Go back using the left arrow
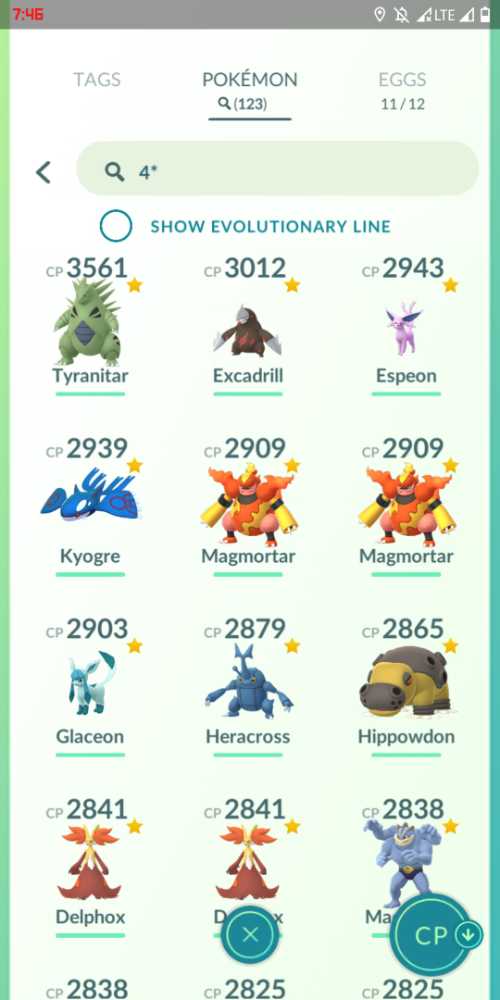This screenshot has width=500, height=1000. coord(43,172)
